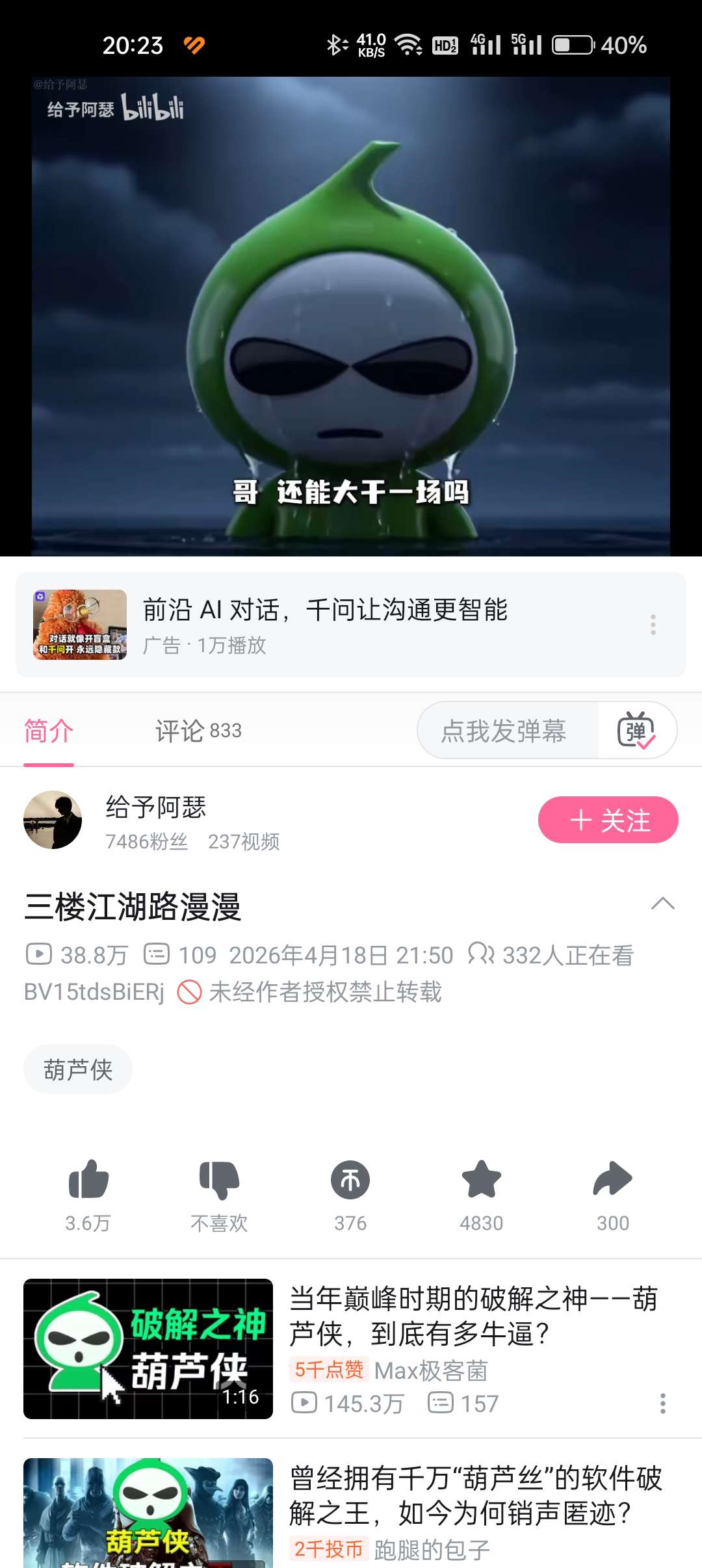The image size is (702, 1568).
Task: Click the play count icon next to 38.8万
Action: pos(40,954)
